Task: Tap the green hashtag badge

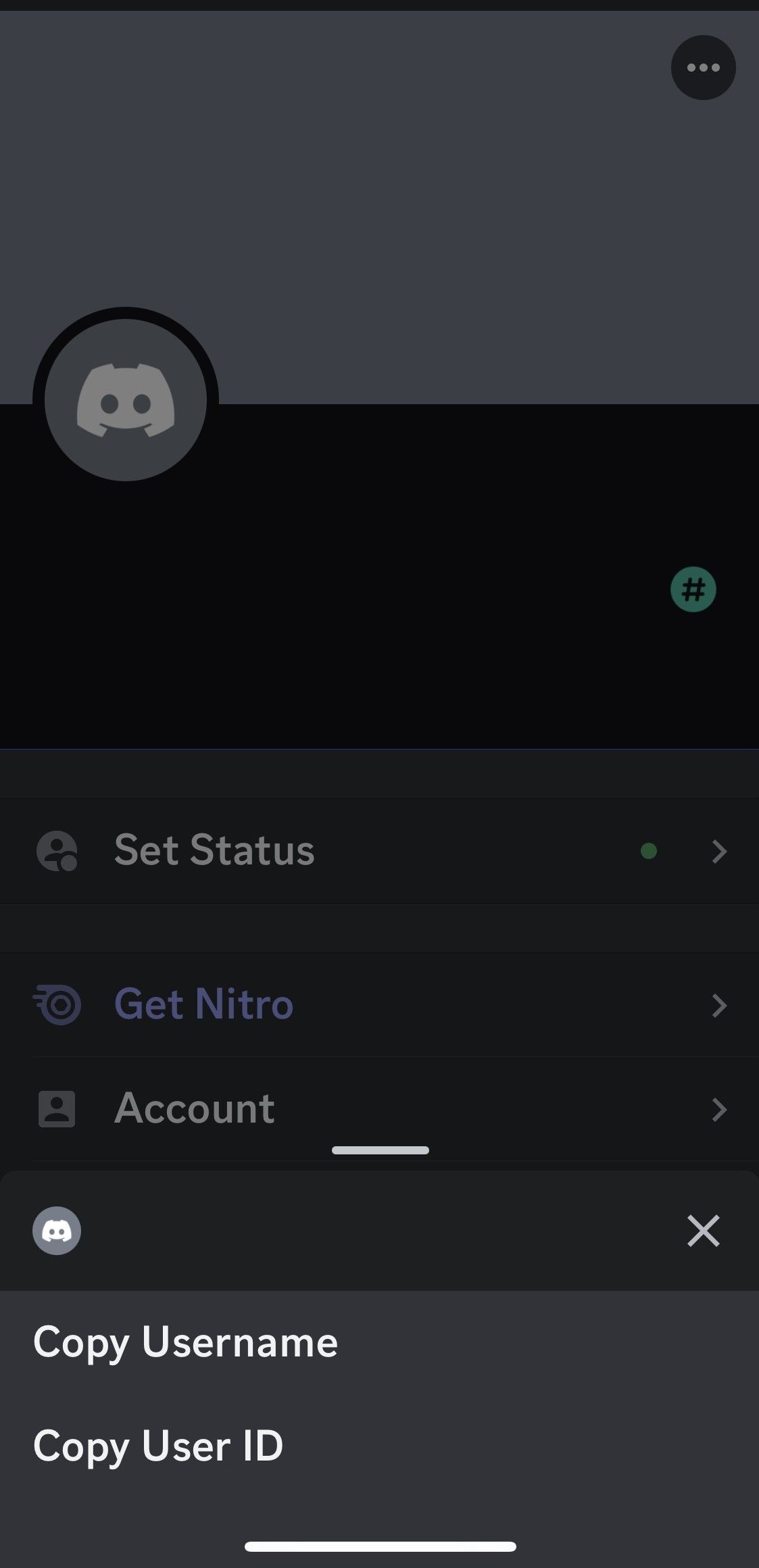Action: click(692, 589)
